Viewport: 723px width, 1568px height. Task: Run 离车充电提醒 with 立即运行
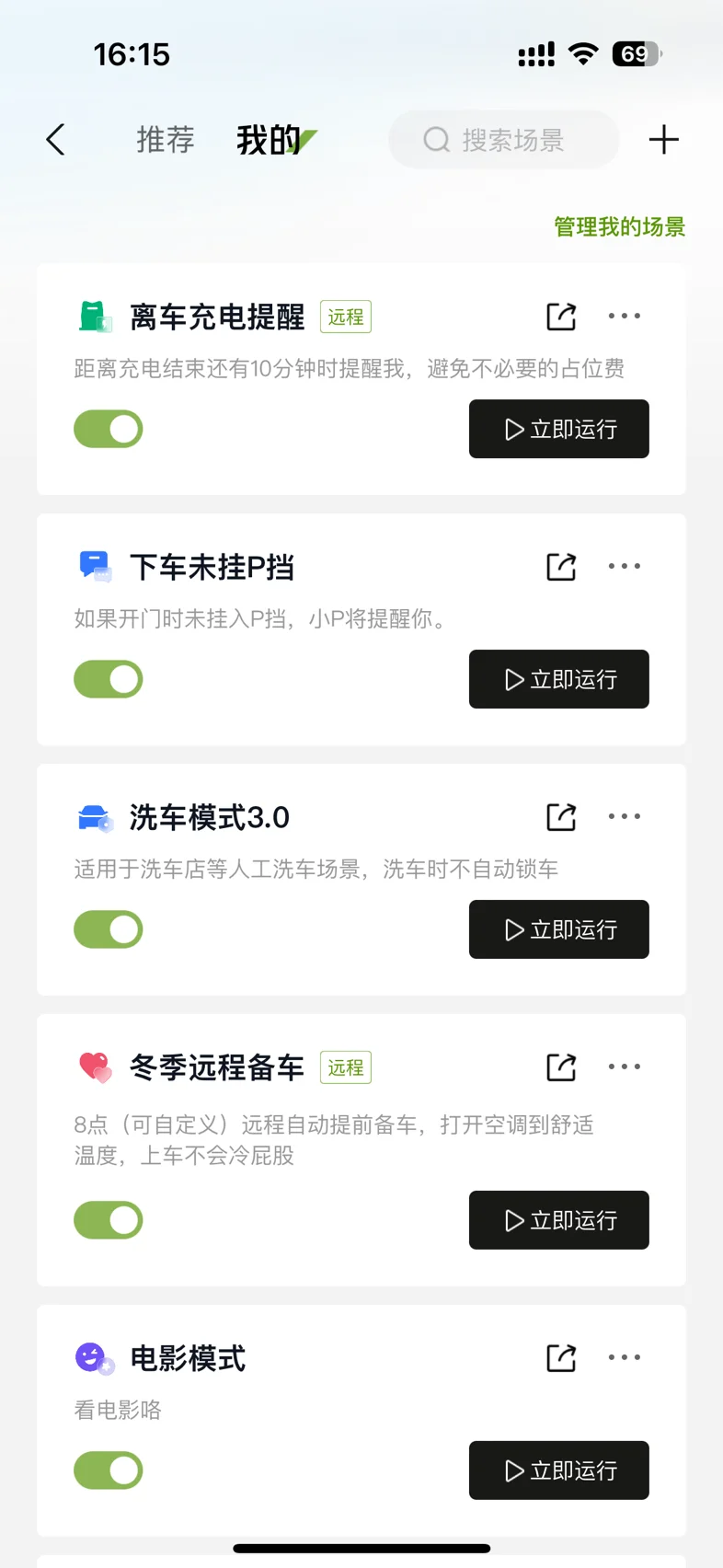(559, 429)
